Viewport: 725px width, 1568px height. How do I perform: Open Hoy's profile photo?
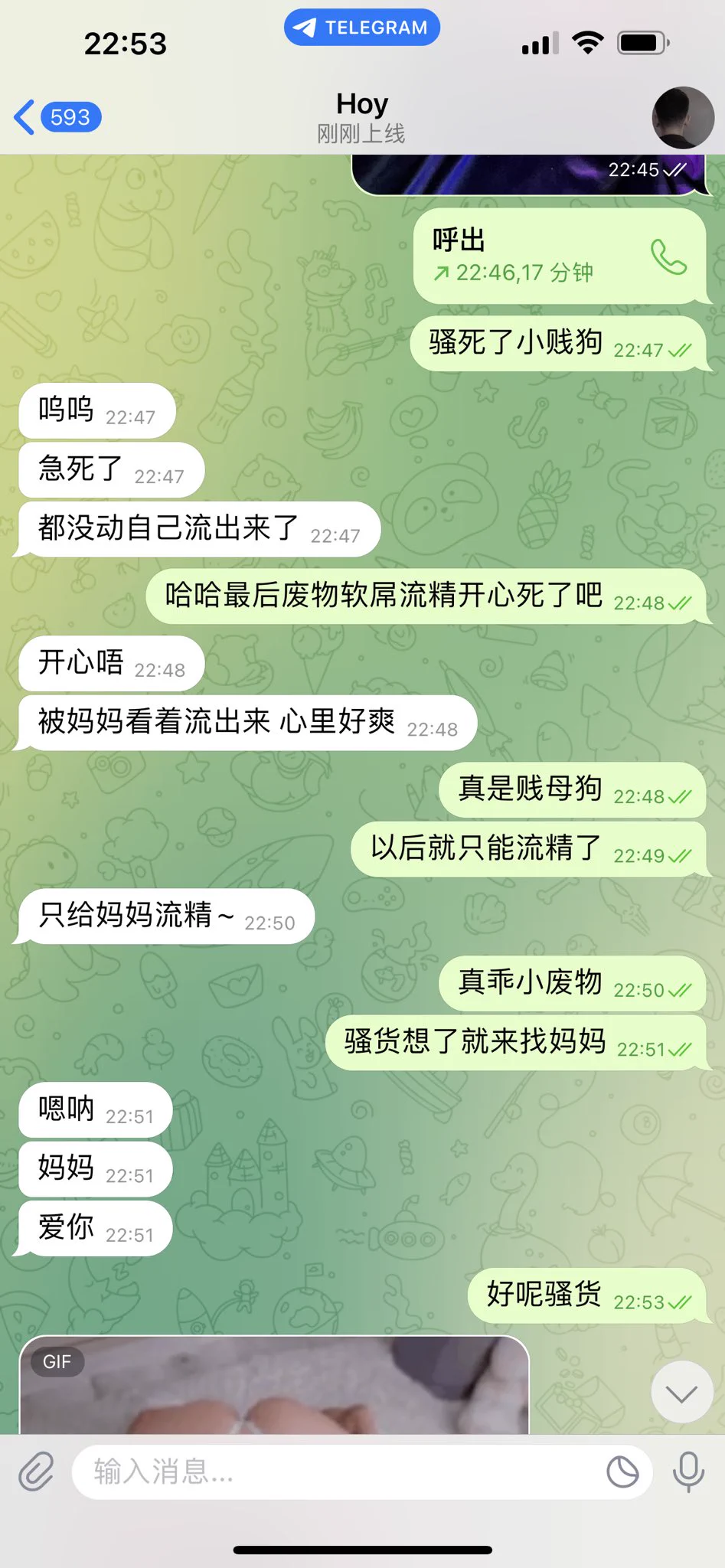tap(682, 117)
